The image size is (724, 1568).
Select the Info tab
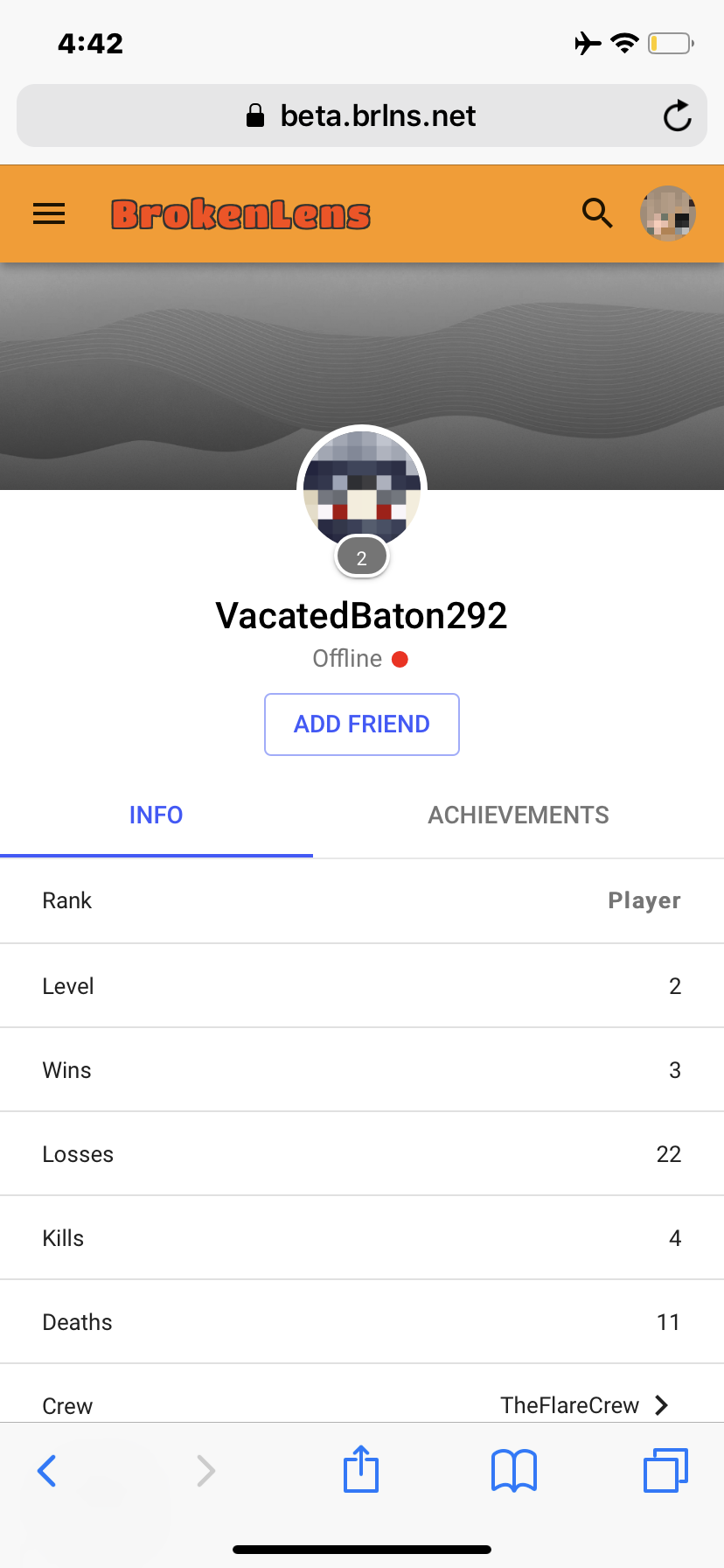tap(157, 815)
